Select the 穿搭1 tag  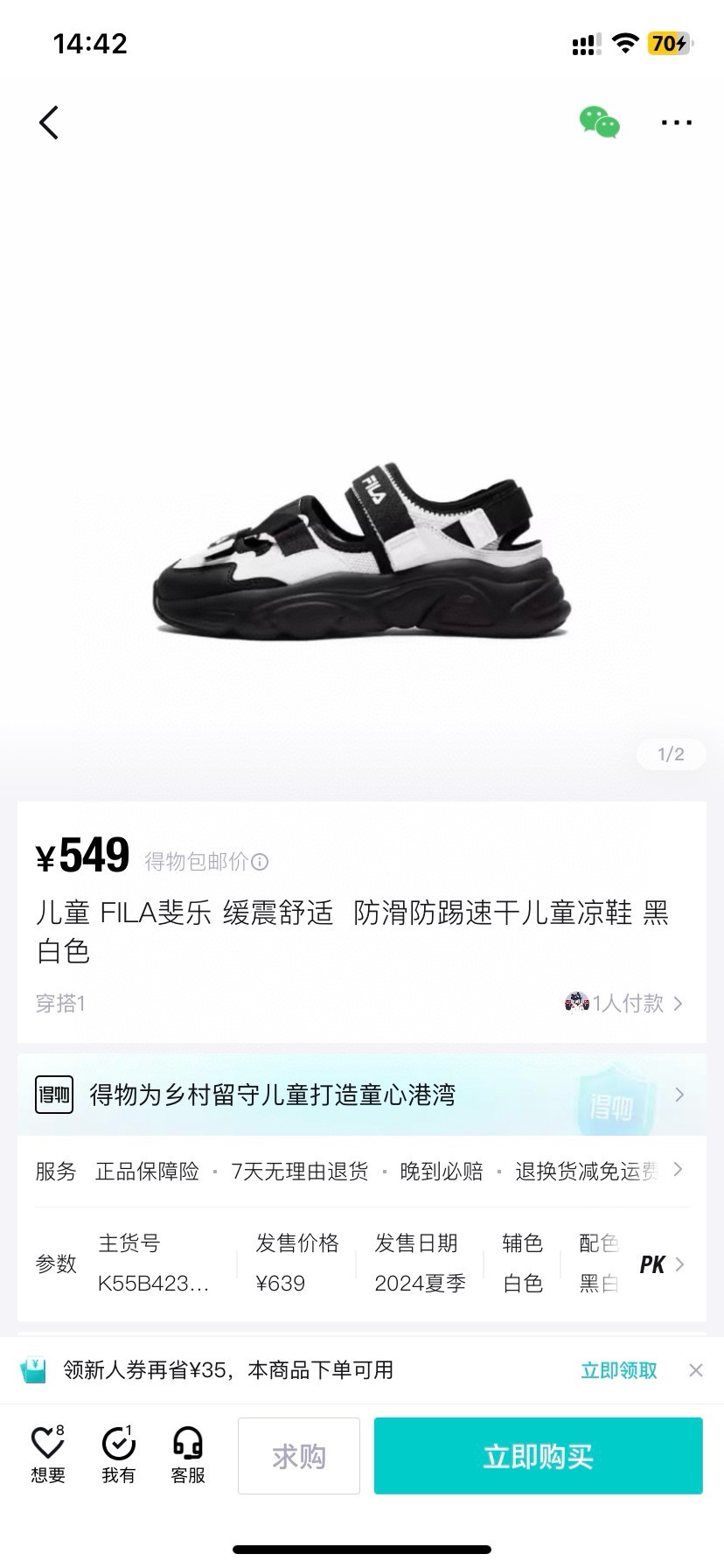click(x=60, y=1004)
